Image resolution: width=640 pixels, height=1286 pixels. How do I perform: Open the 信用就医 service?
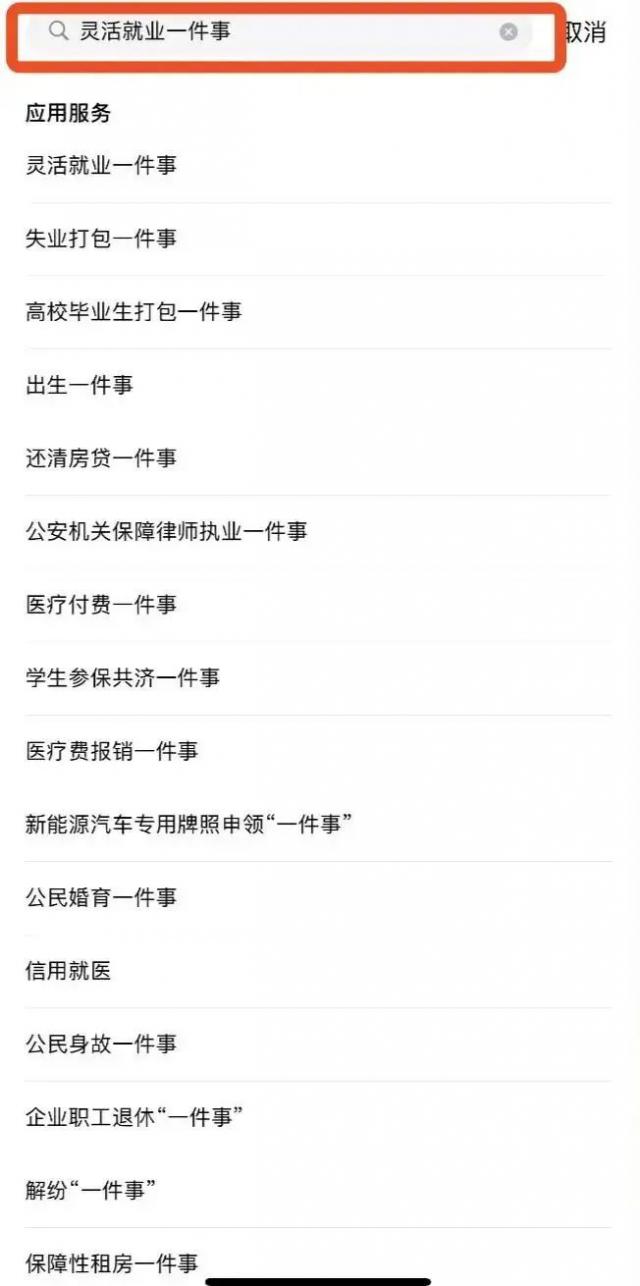click(68, 970)
